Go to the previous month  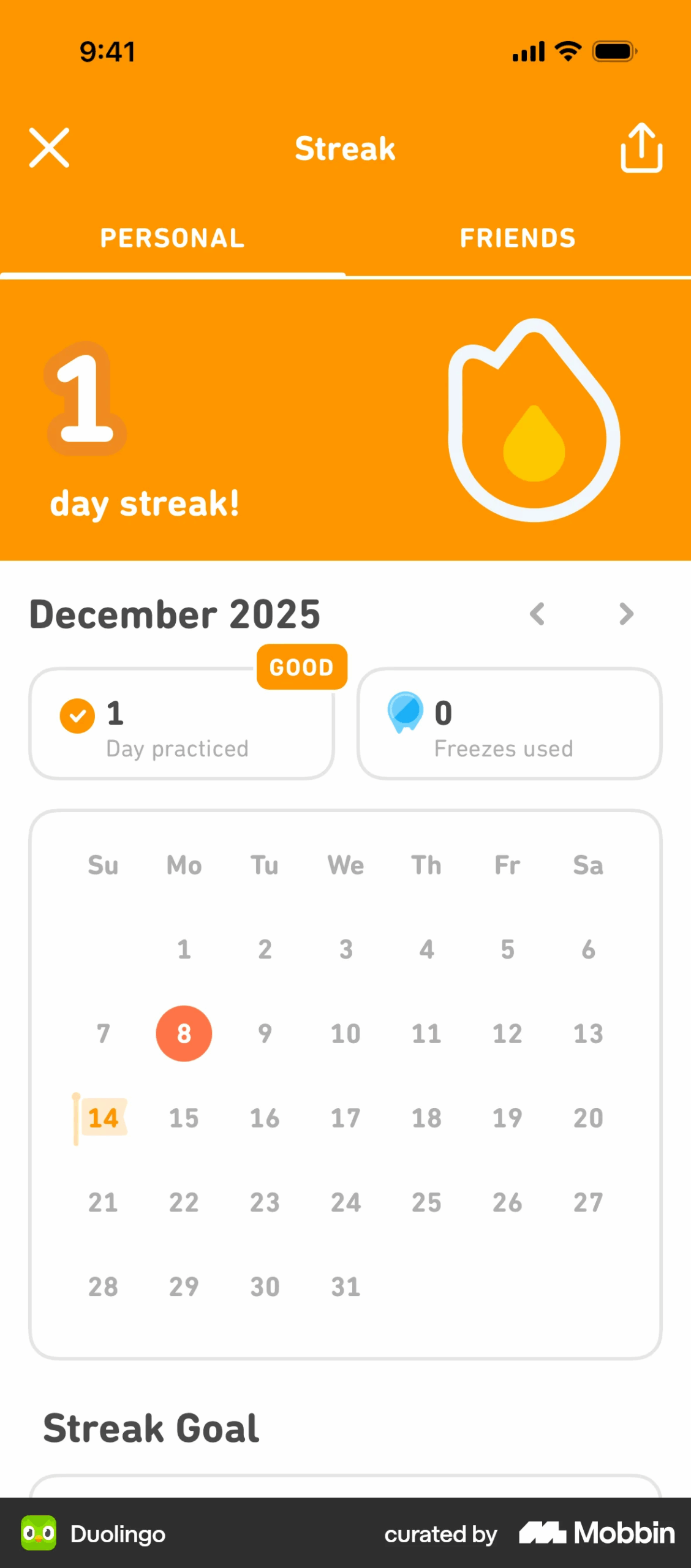point(537,614)
